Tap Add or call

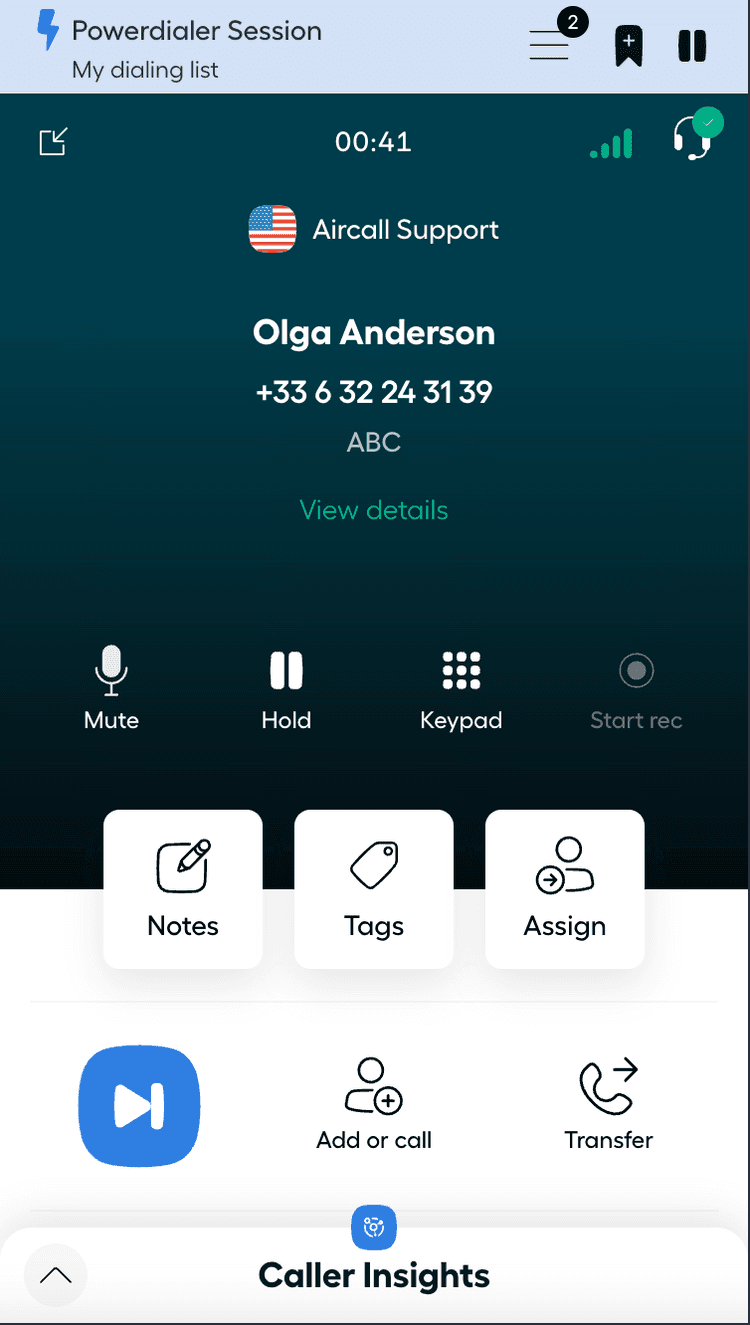click(374, 1105)
